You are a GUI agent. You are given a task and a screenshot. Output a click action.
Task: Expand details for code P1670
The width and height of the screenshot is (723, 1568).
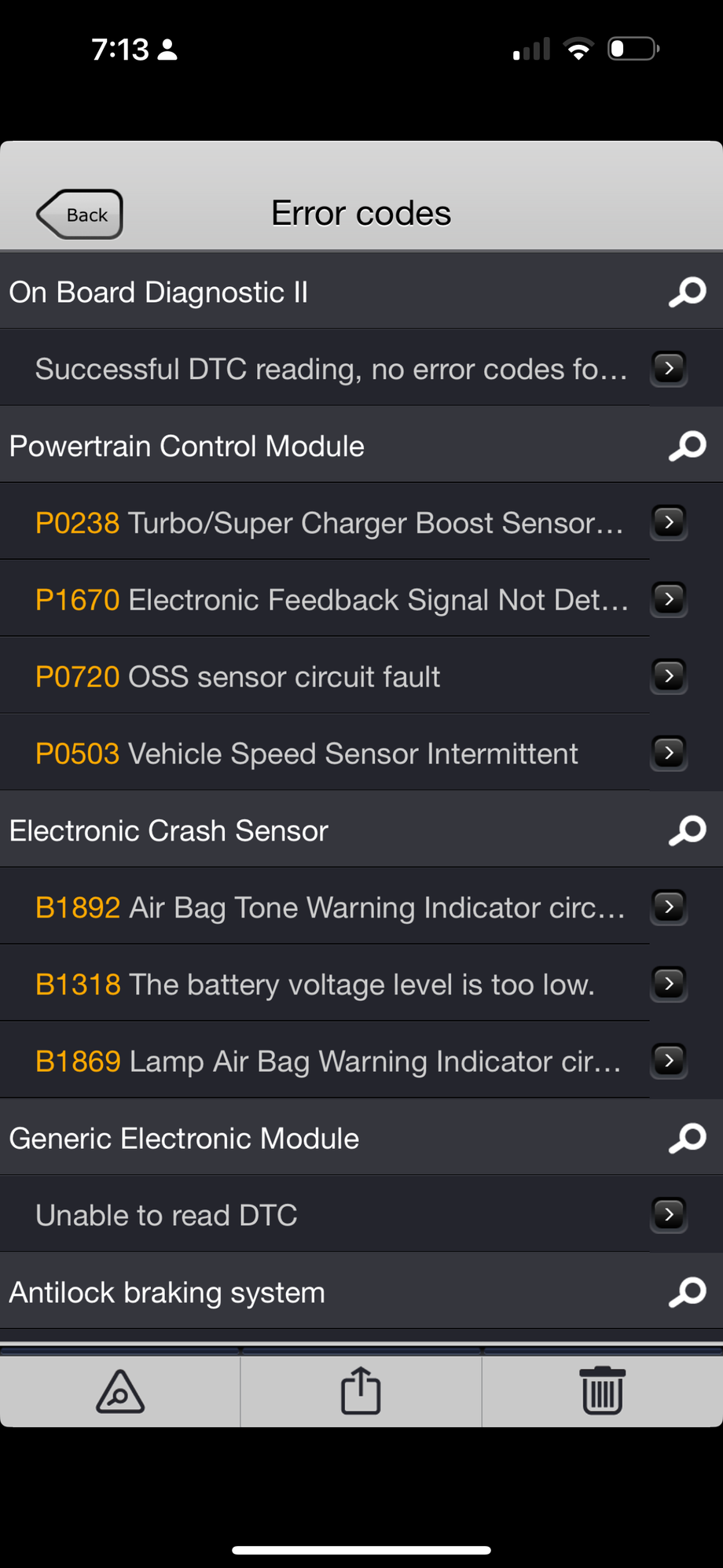pyautogui.click(x=669, y=598)
